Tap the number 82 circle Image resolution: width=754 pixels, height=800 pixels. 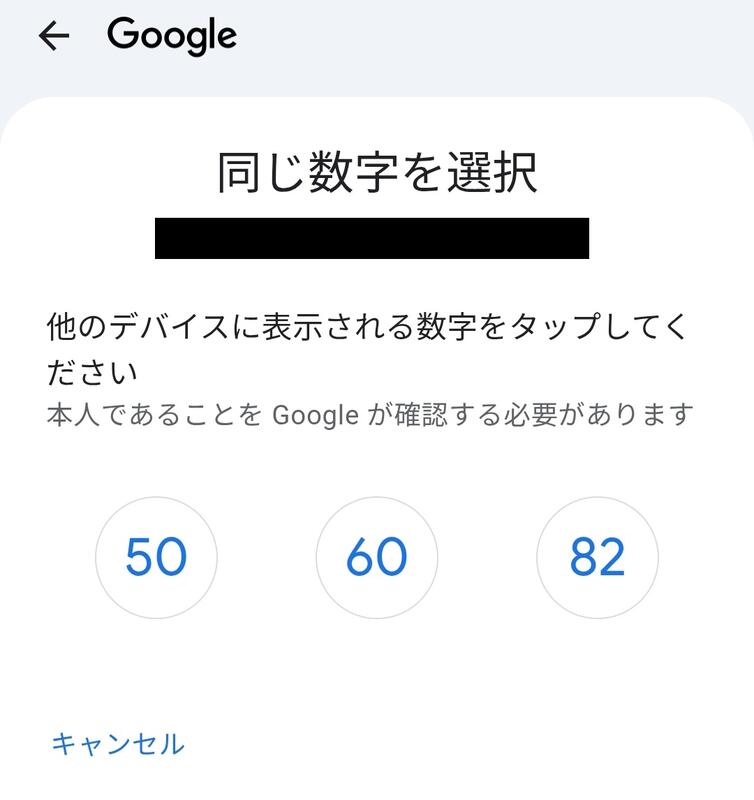click(597, 557)
